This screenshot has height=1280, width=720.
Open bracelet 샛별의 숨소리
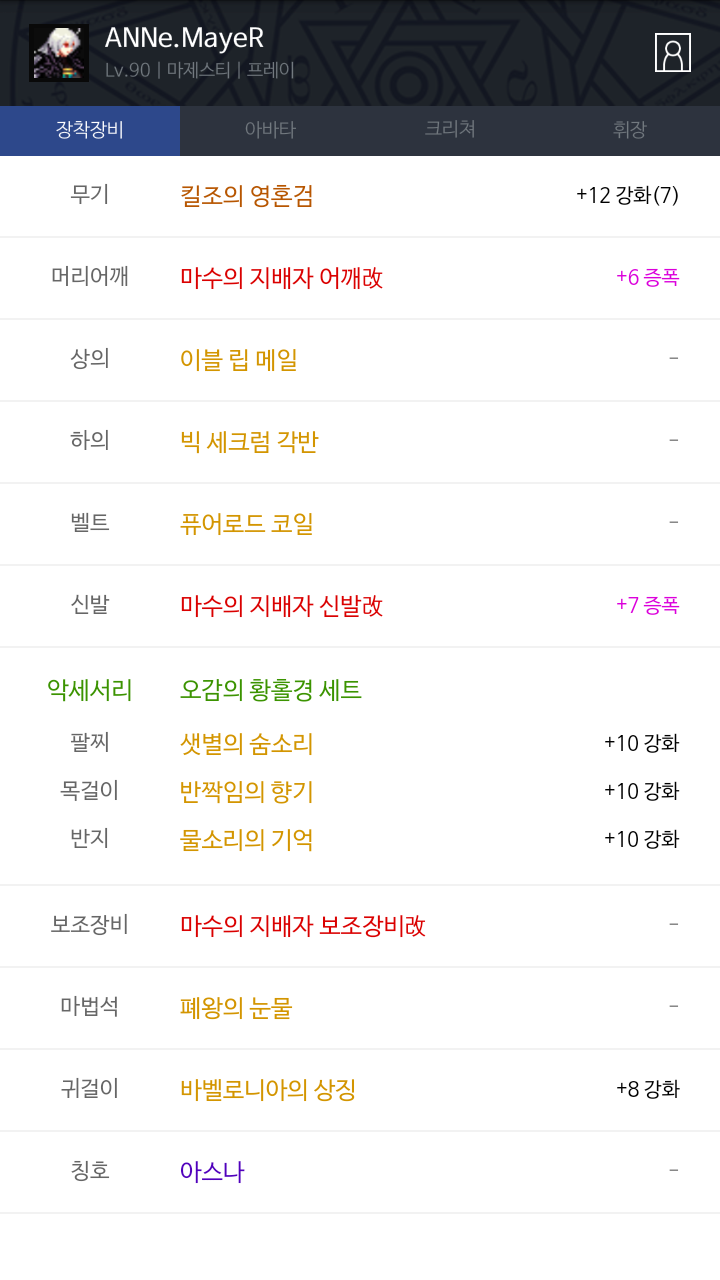[x=247, y=744]
